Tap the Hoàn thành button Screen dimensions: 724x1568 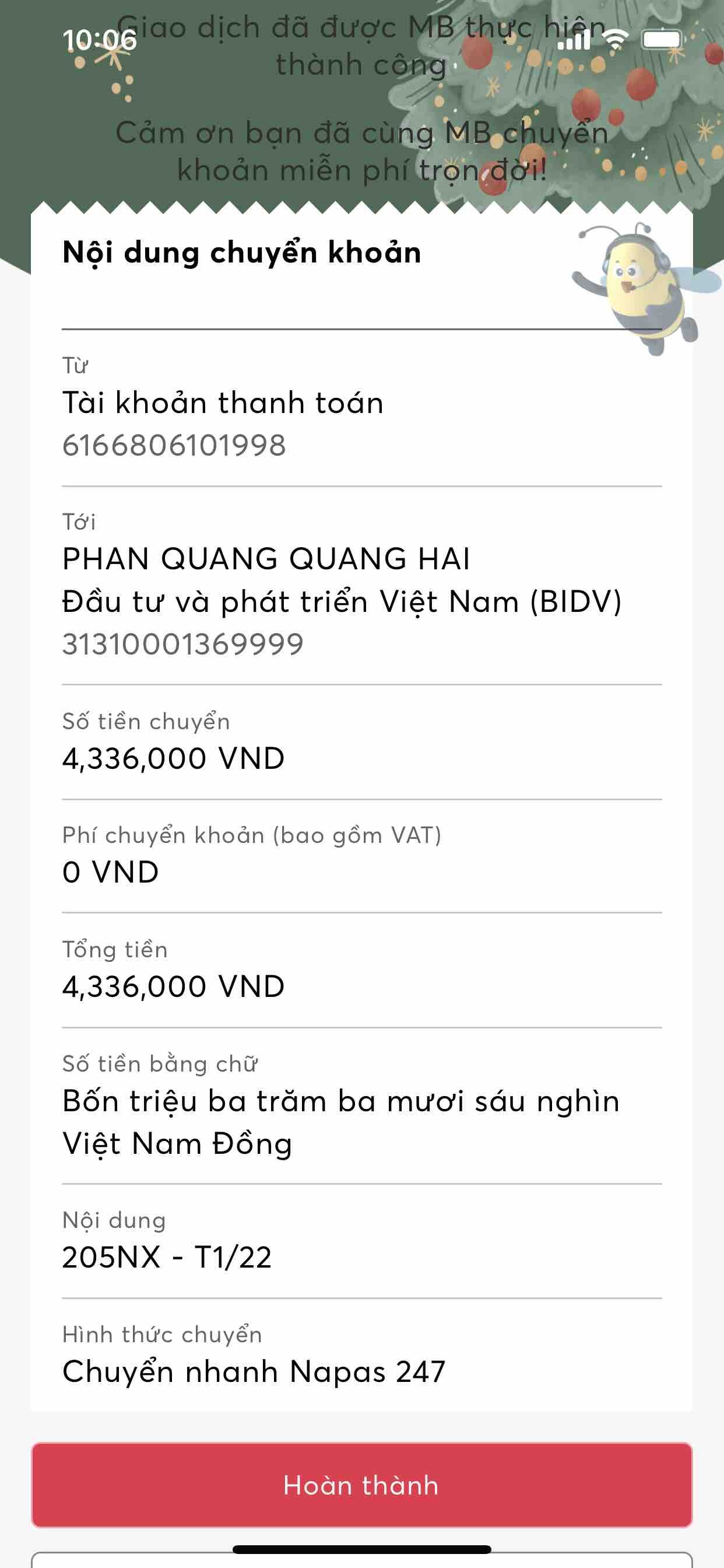coord(361,1485)
